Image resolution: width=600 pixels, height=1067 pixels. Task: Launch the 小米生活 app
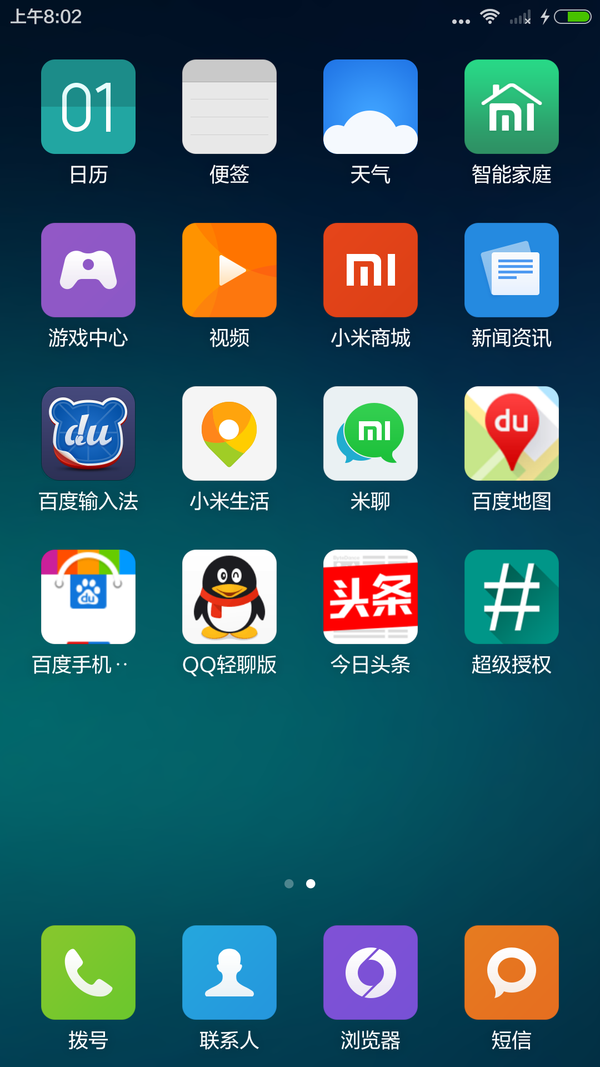click(x=229, y=433)
